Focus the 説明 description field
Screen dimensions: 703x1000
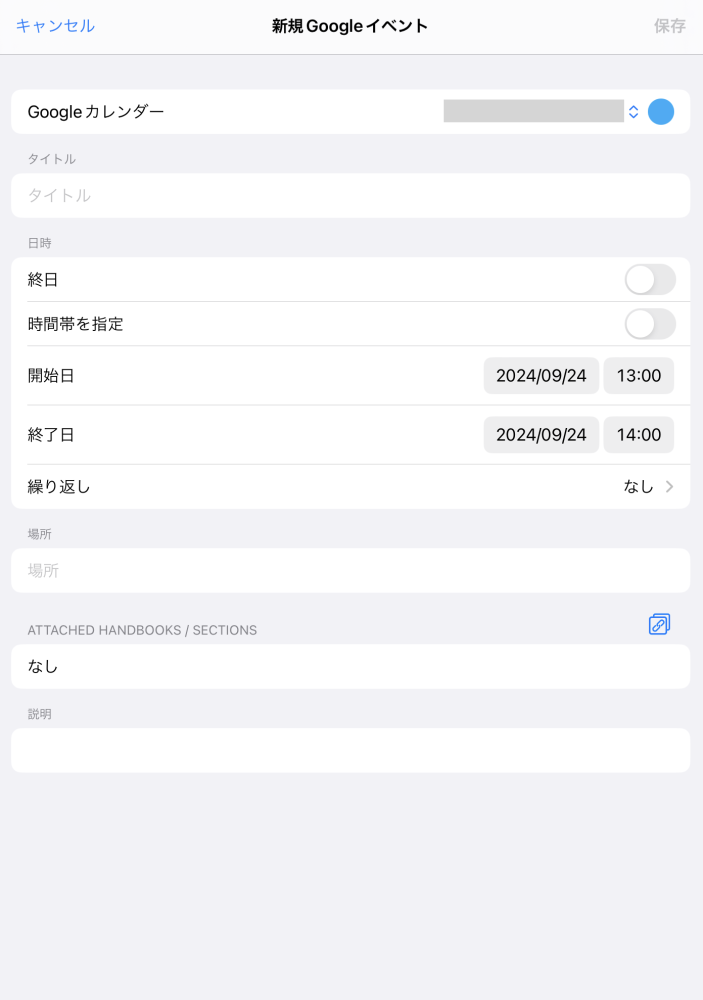click(x=350, y=750)
